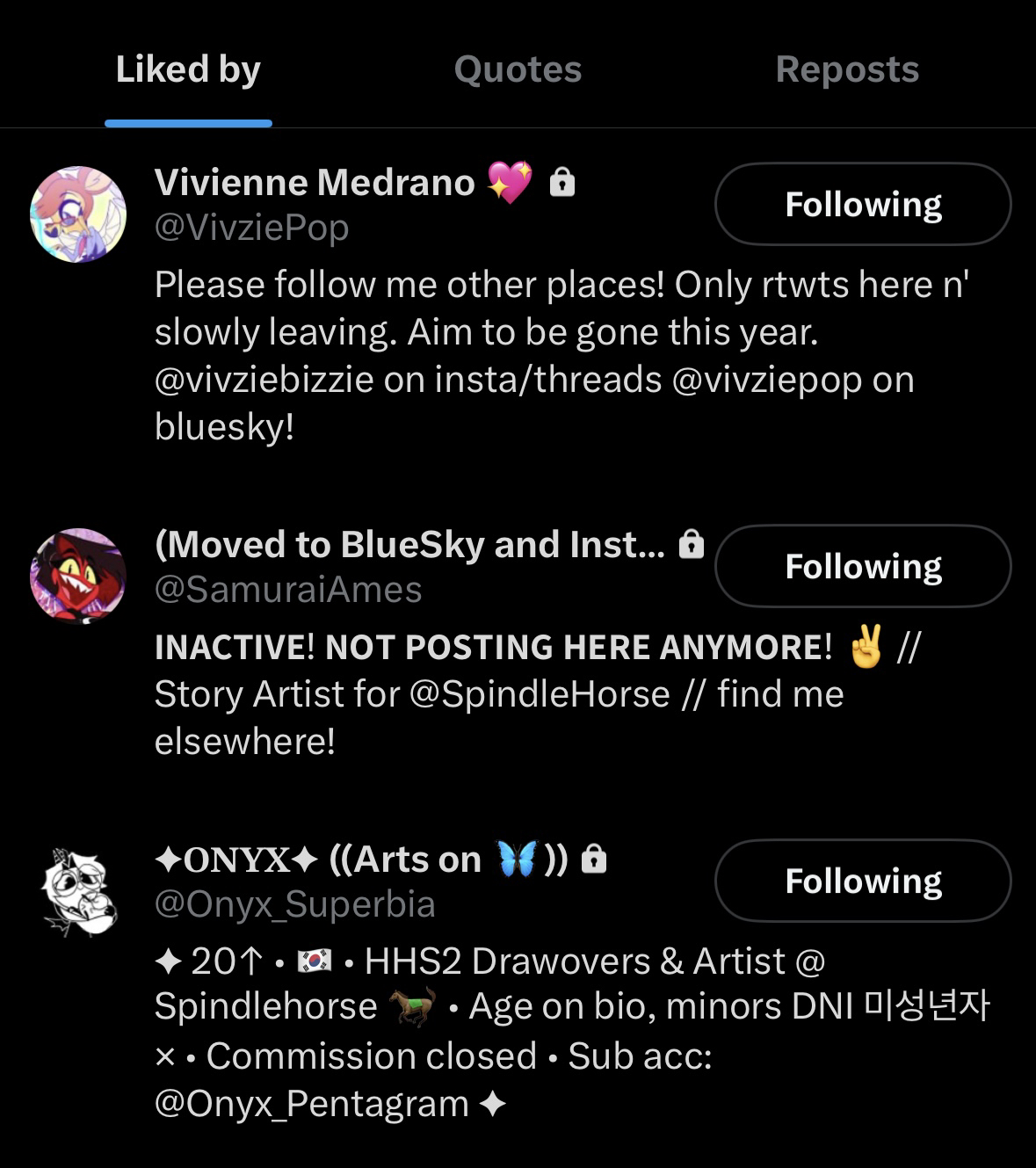
Task: Switch to the Quotes tab
Action: coord(518,69)
